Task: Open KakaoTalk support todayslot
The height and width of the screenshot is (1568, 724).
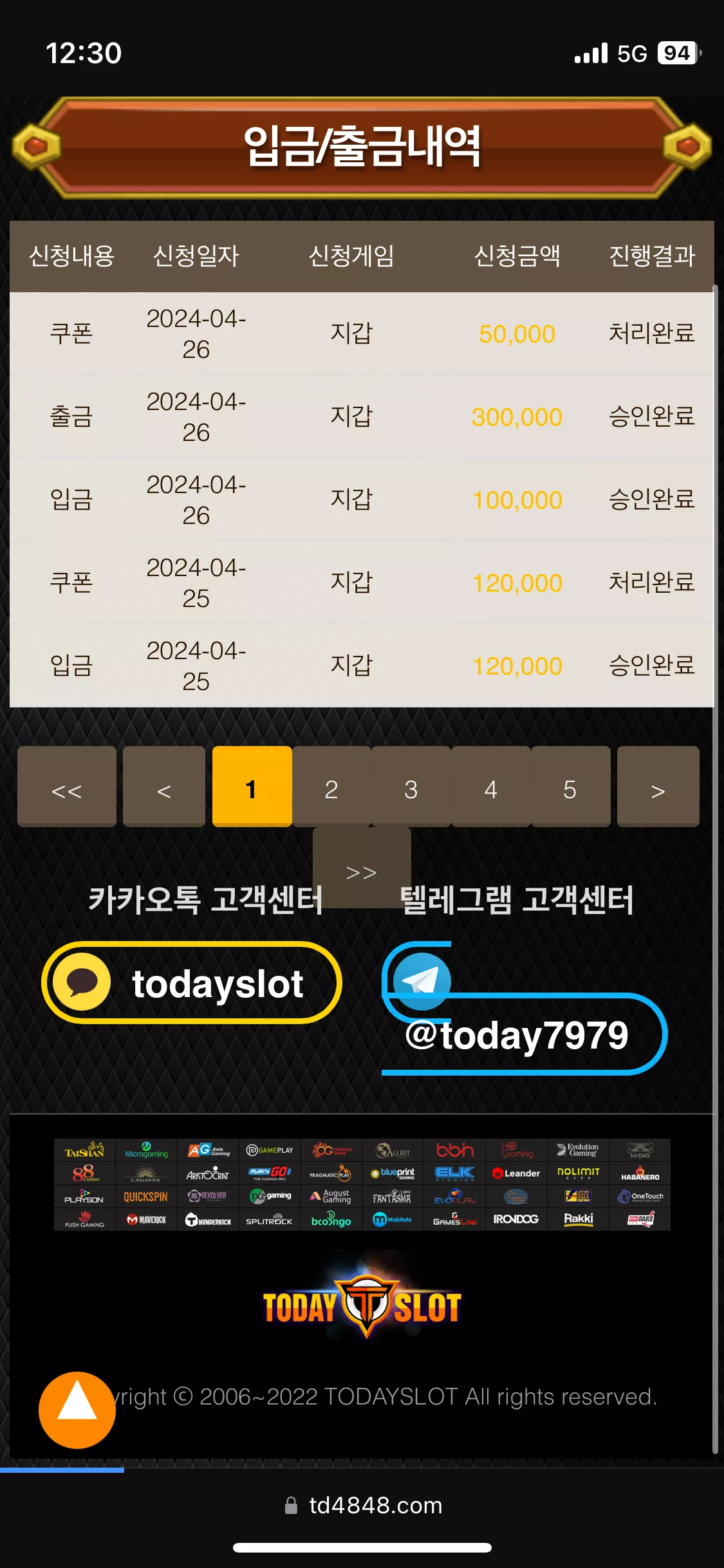Action: (x=192, y=983)
